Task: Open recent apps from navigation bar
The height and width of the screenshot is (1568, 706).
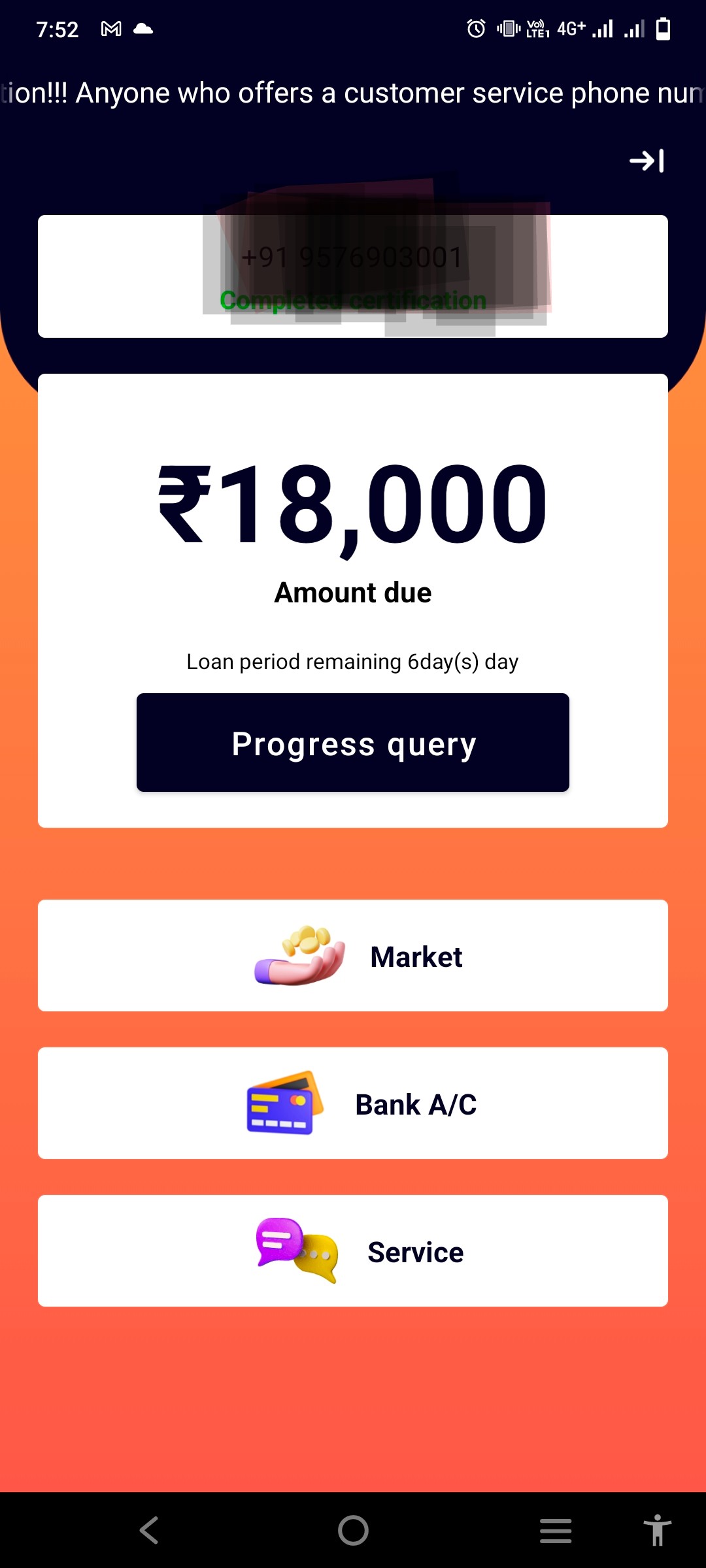Action: pos(556,1531)
